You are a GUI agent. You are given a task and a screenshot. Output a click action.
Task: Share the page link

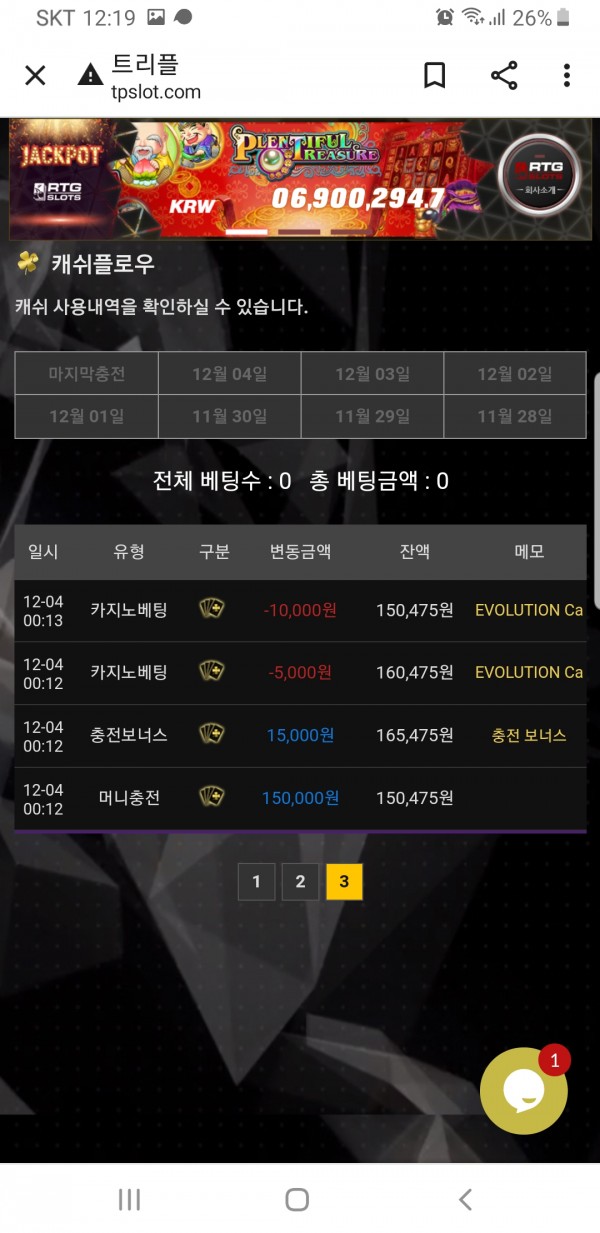click(504, 75)
